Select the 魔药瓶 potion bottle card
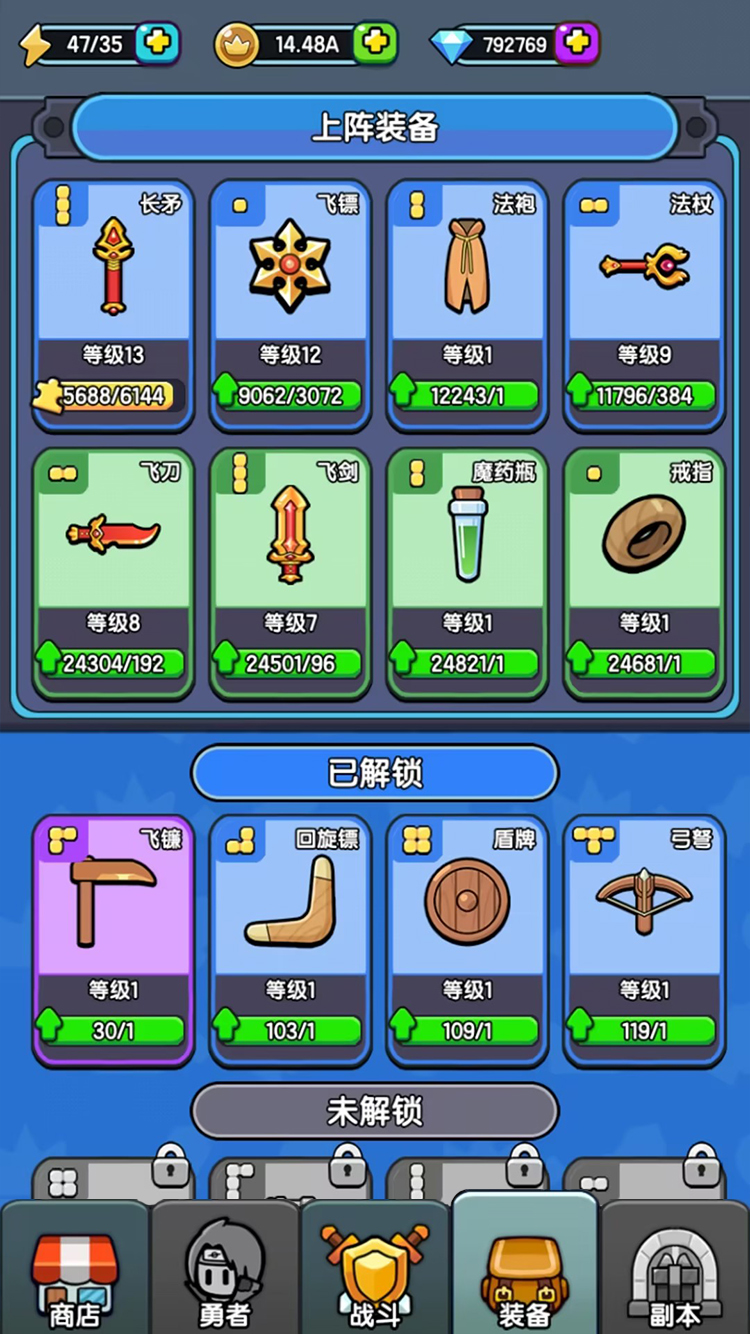 click(466, 565)
